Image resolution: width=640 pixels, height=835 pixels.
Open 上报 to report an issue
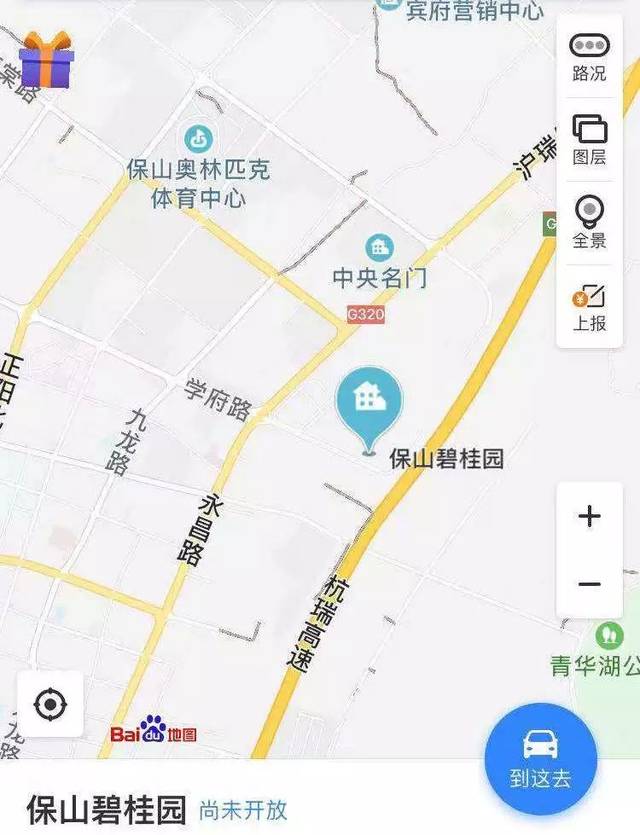[x=589, y=306]
